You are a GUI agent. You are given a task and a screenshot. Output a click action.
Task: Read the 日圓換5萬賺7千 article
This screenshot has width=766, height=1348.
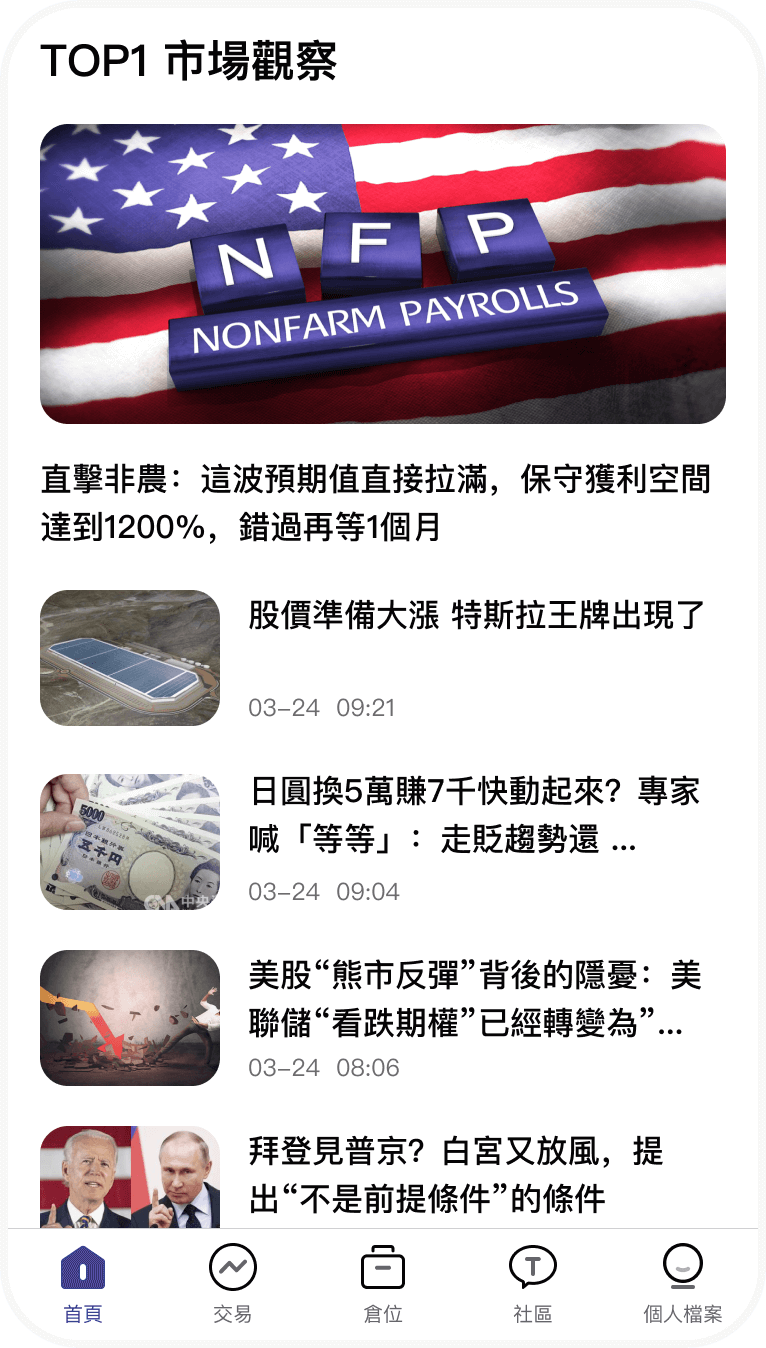(474, 816)
